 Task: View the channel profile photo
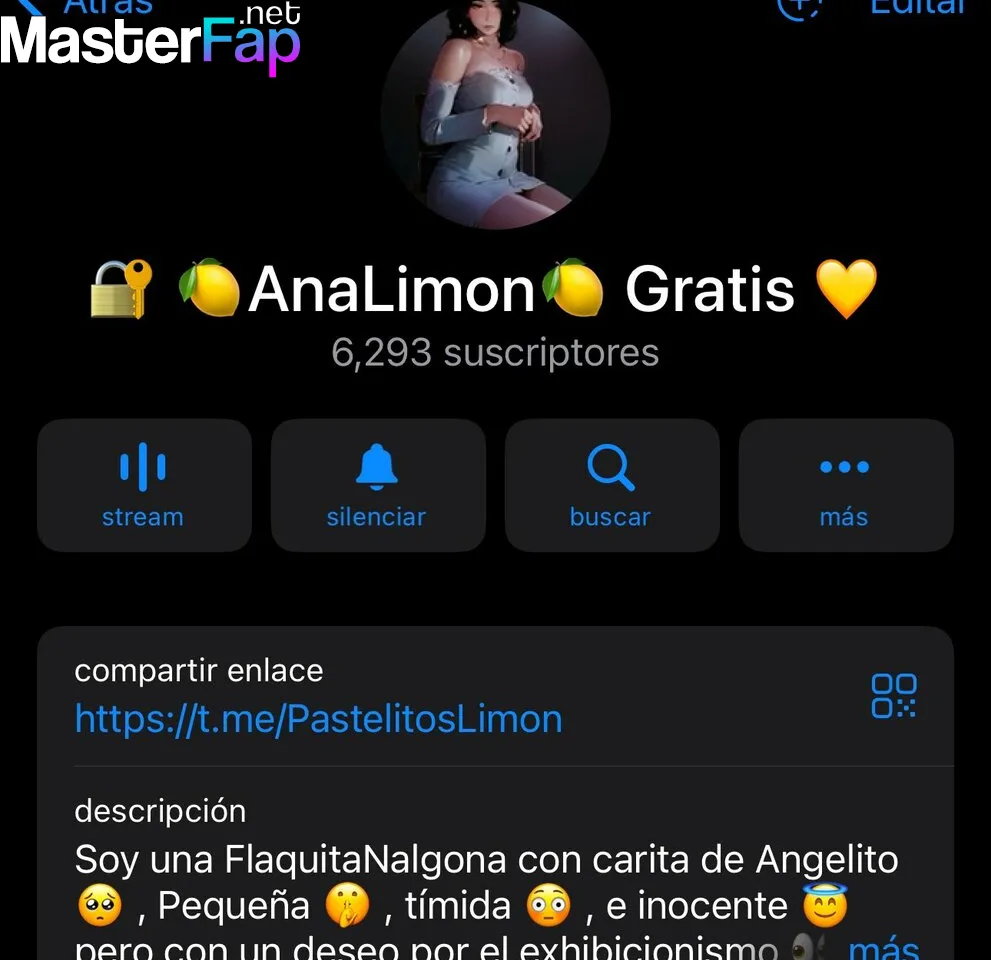coord(495,115)
